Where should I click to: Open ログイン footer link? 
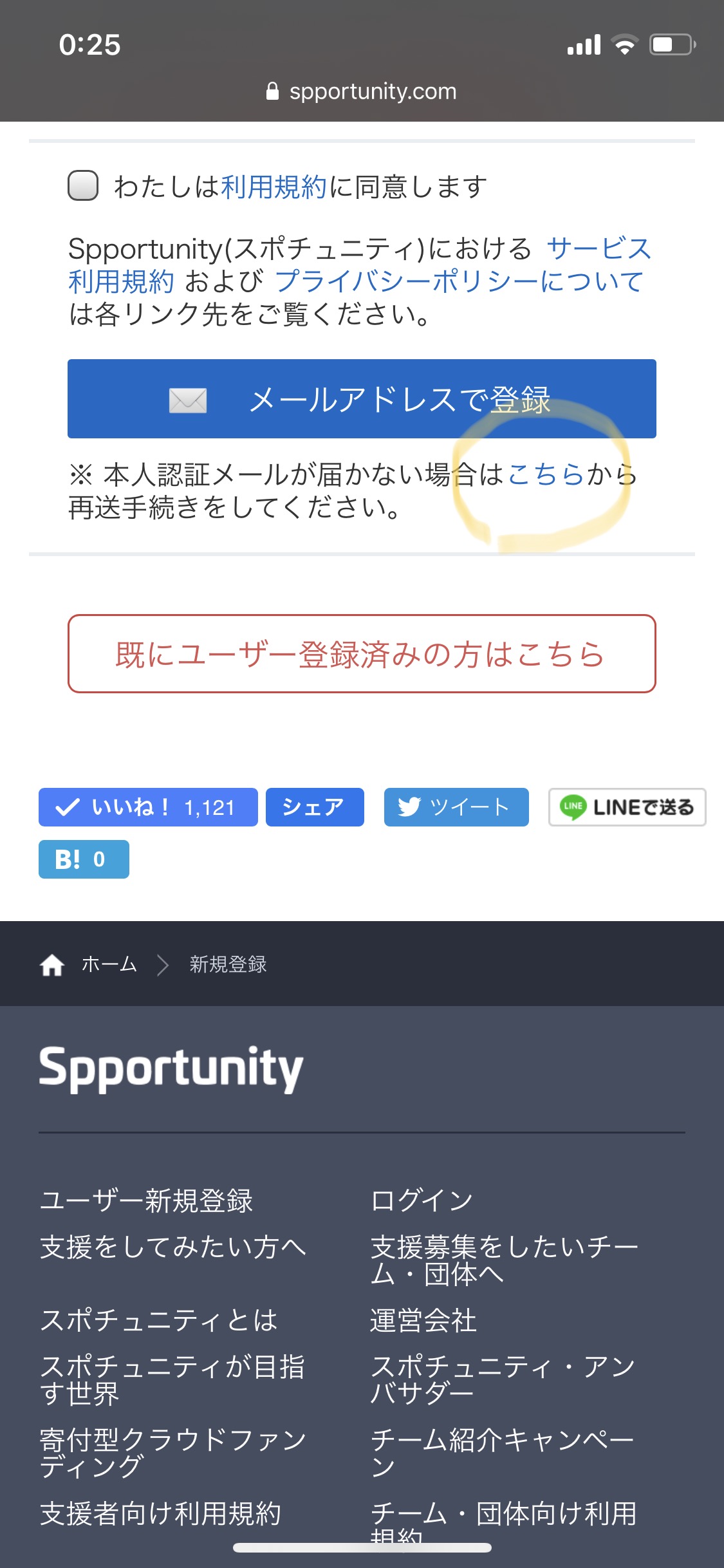(422, 1201)
